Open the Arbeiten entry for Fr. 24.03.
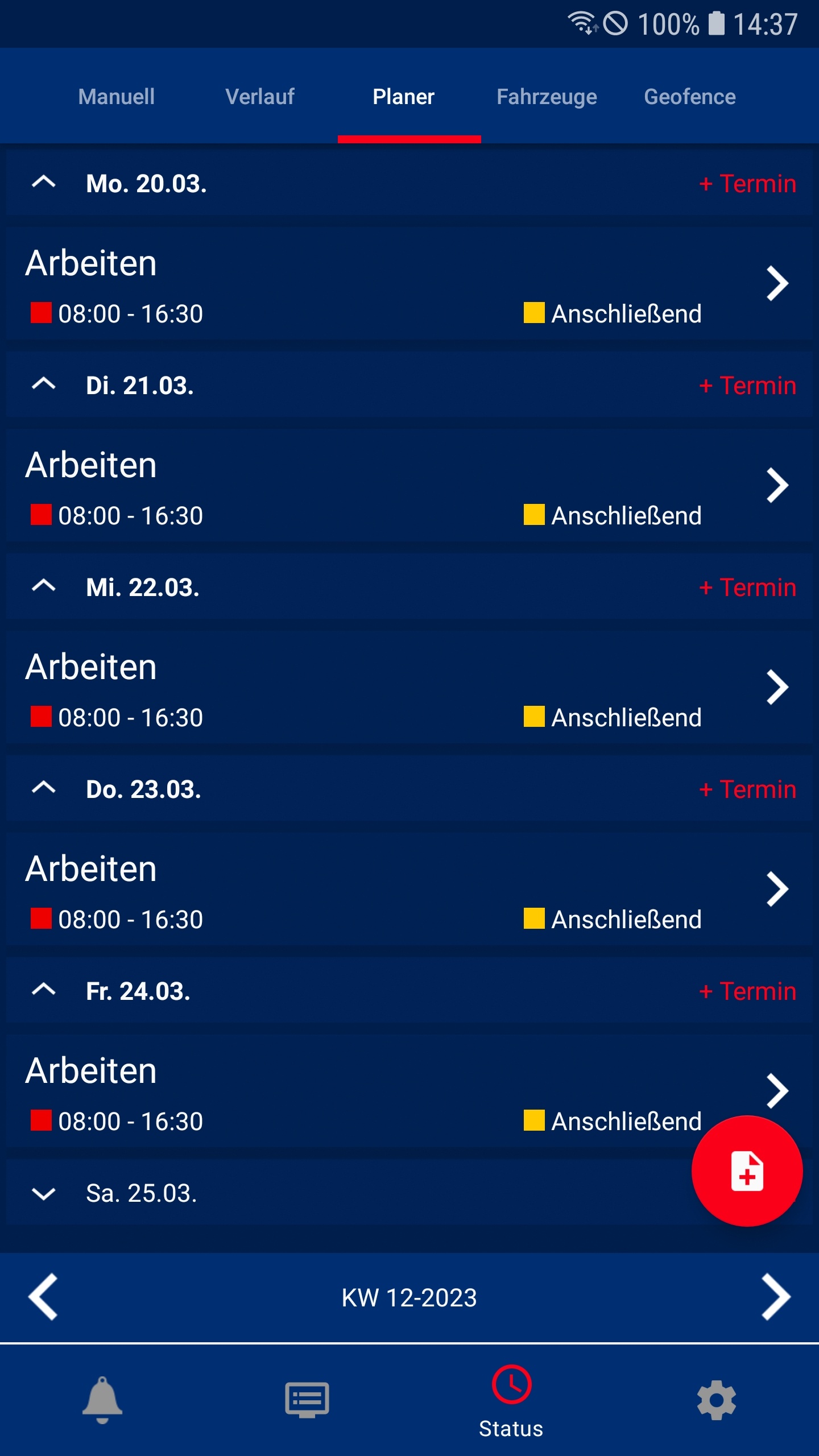Viewport: 819px width, 1456px height. click(x=409, y=1091)
